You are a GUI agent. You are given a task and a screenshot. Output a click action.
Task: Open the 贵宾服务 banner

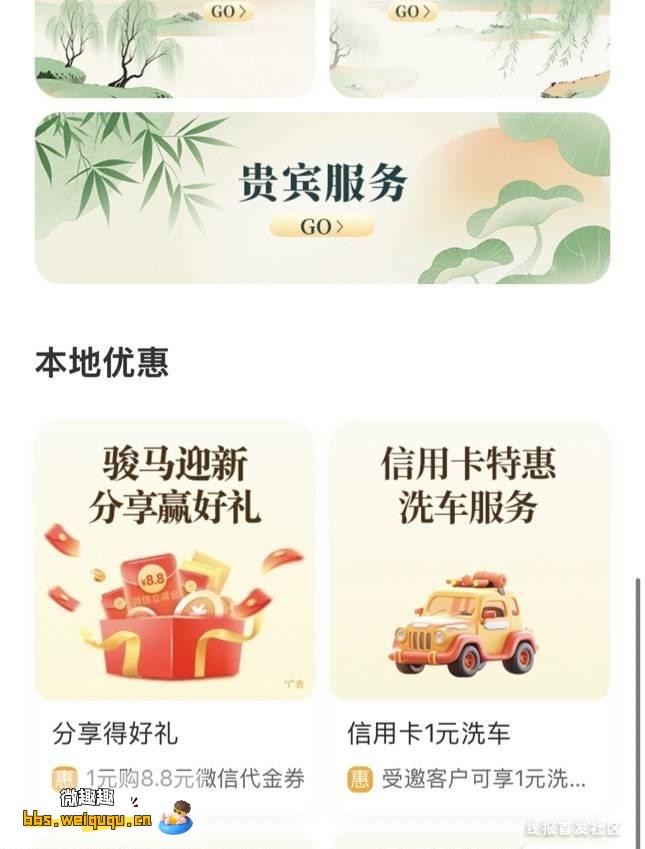tap(322, 199)
